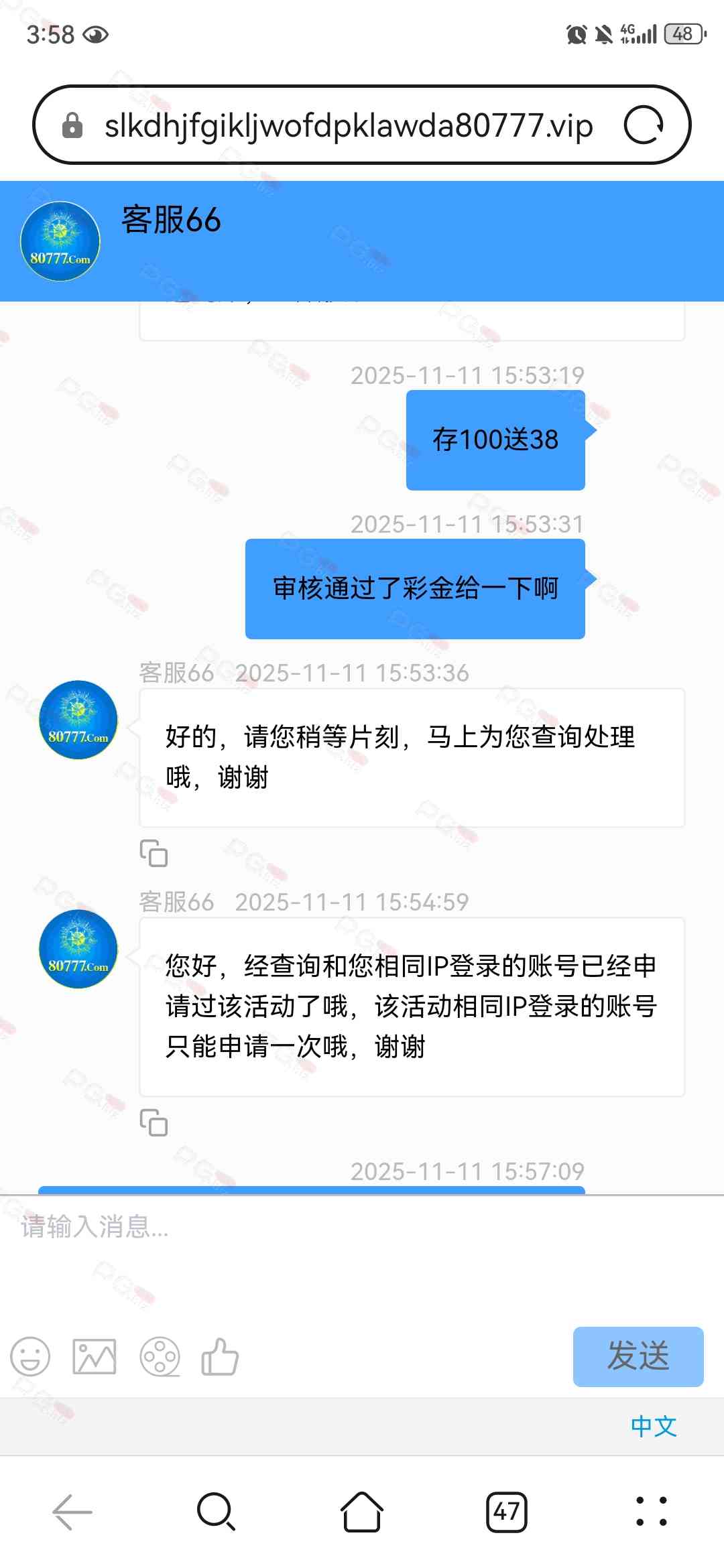Screen dimensions: 724x1568
Task: Open the 47 tabs switcher
Action: coord(506,1512)
